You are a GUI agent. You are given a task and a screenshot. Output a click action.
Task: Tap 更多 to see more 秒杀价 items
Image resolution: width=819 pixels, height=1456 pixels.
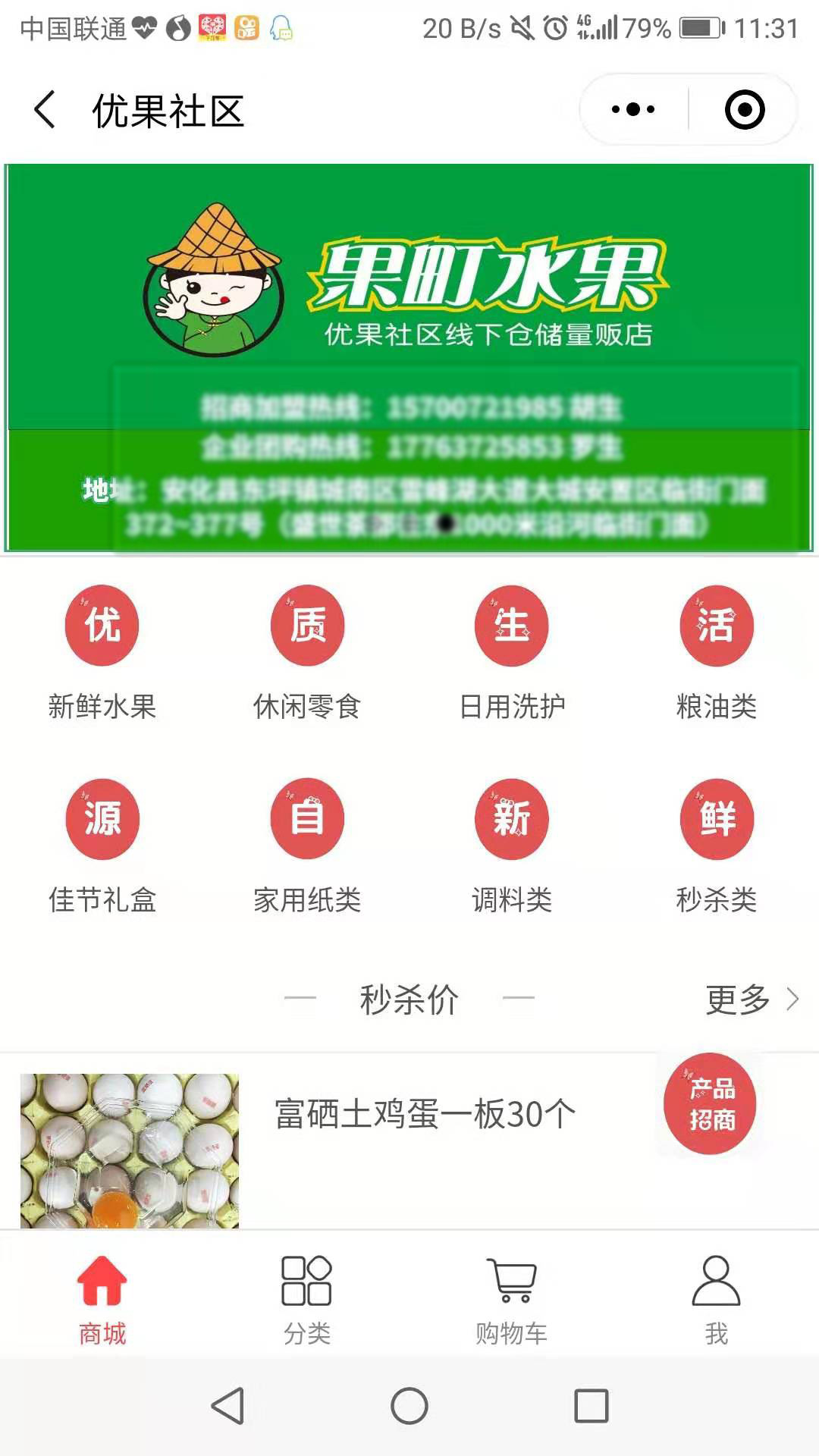point(751,999)
